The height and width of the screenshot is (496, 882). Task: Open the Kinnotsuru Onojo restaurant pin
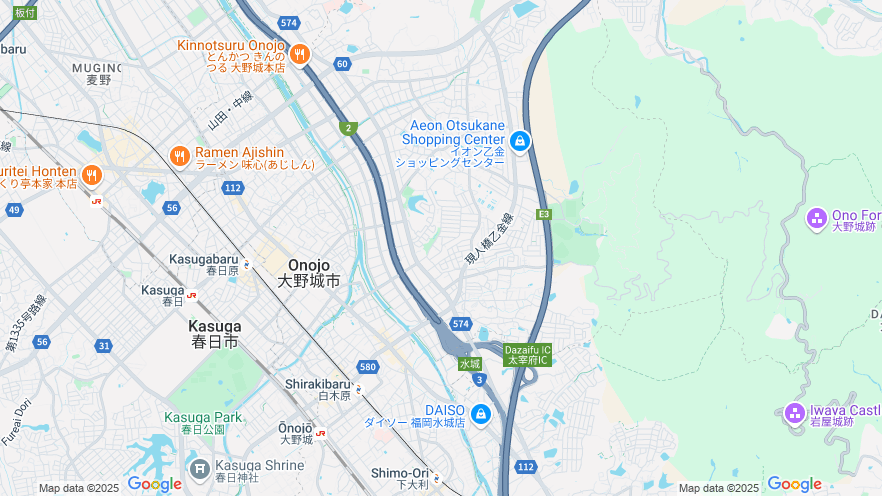pyautogui.click(x=299, y=54)
